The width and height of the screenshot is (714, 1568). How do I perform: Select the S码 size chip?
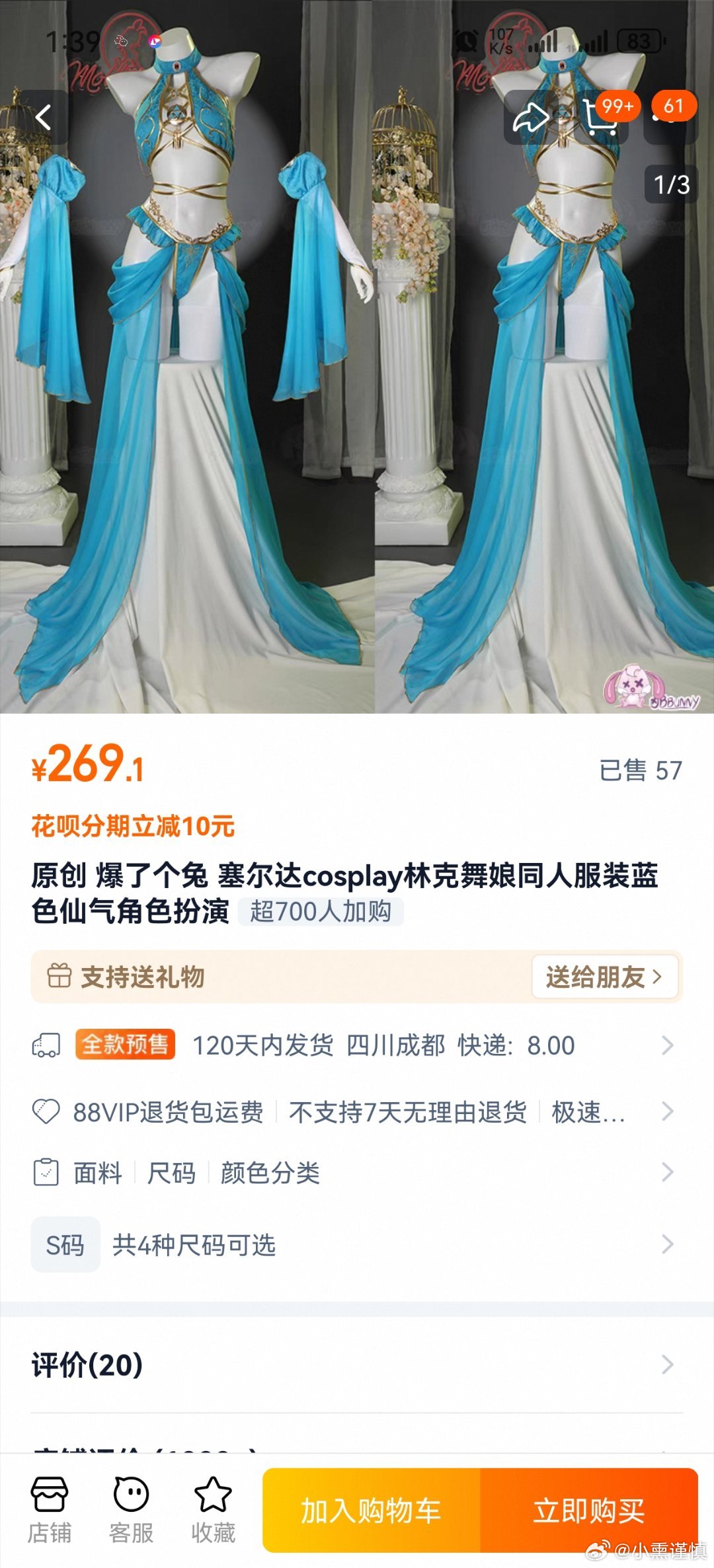tap(65, 1245)
